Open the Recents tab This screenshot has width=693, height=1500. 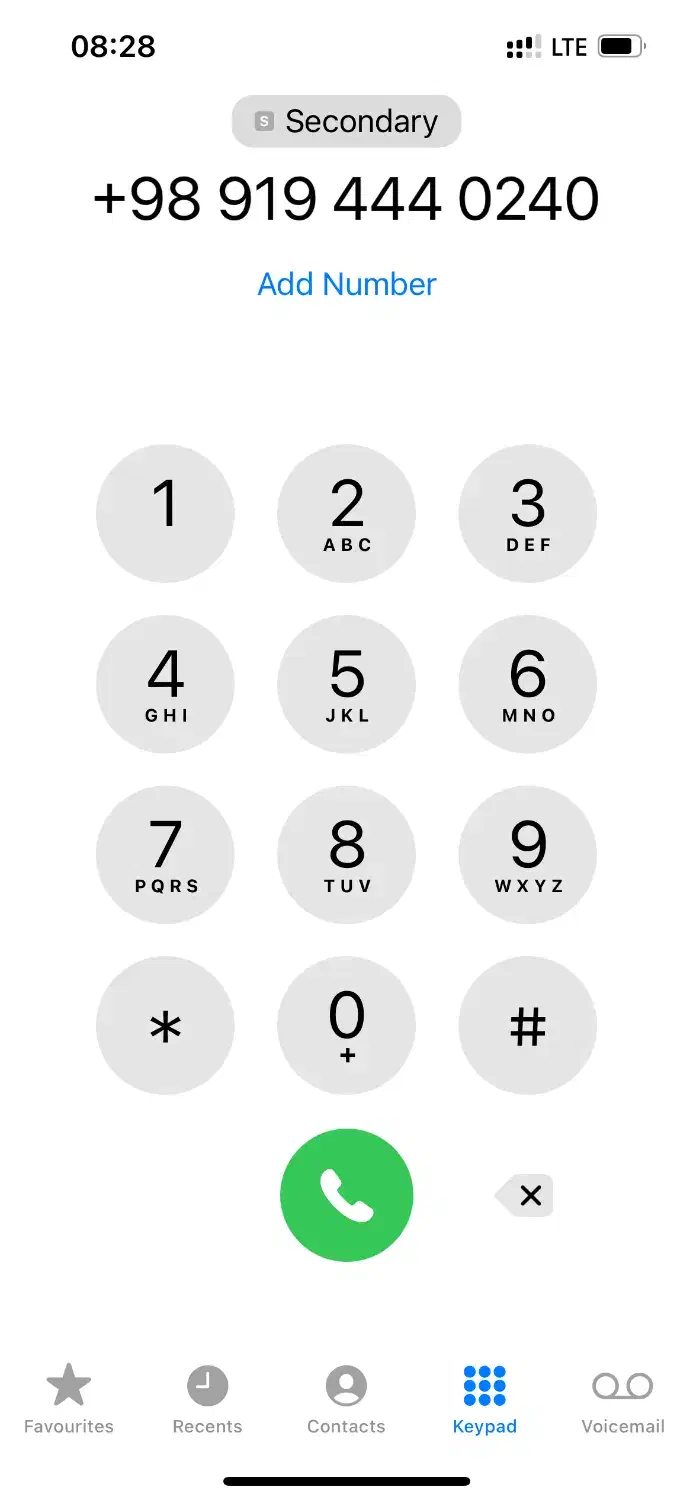tap(207, 1398)
